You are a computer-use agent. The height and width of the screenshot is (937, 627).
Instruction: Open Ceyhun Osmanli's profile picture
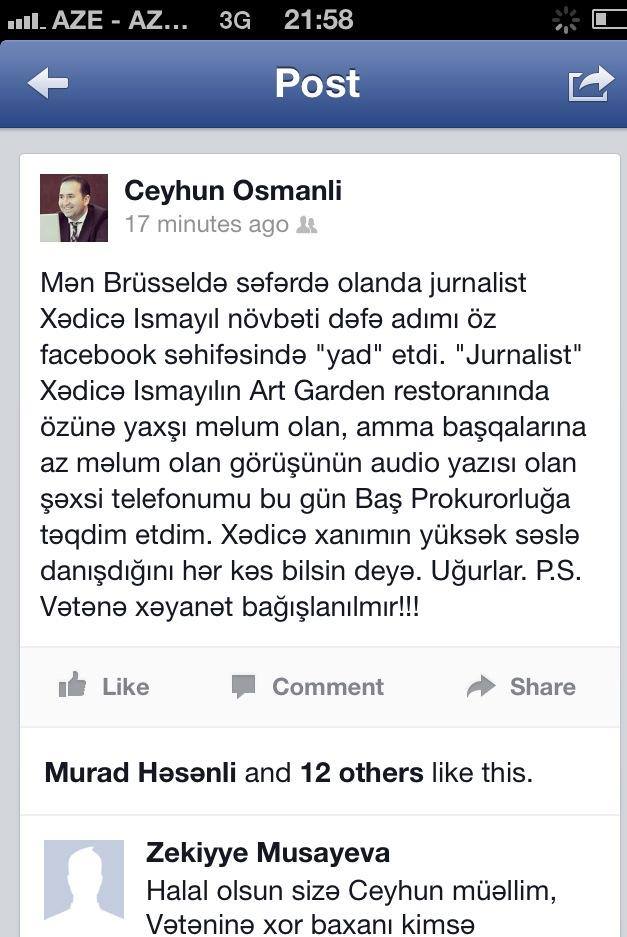point(73,208)
